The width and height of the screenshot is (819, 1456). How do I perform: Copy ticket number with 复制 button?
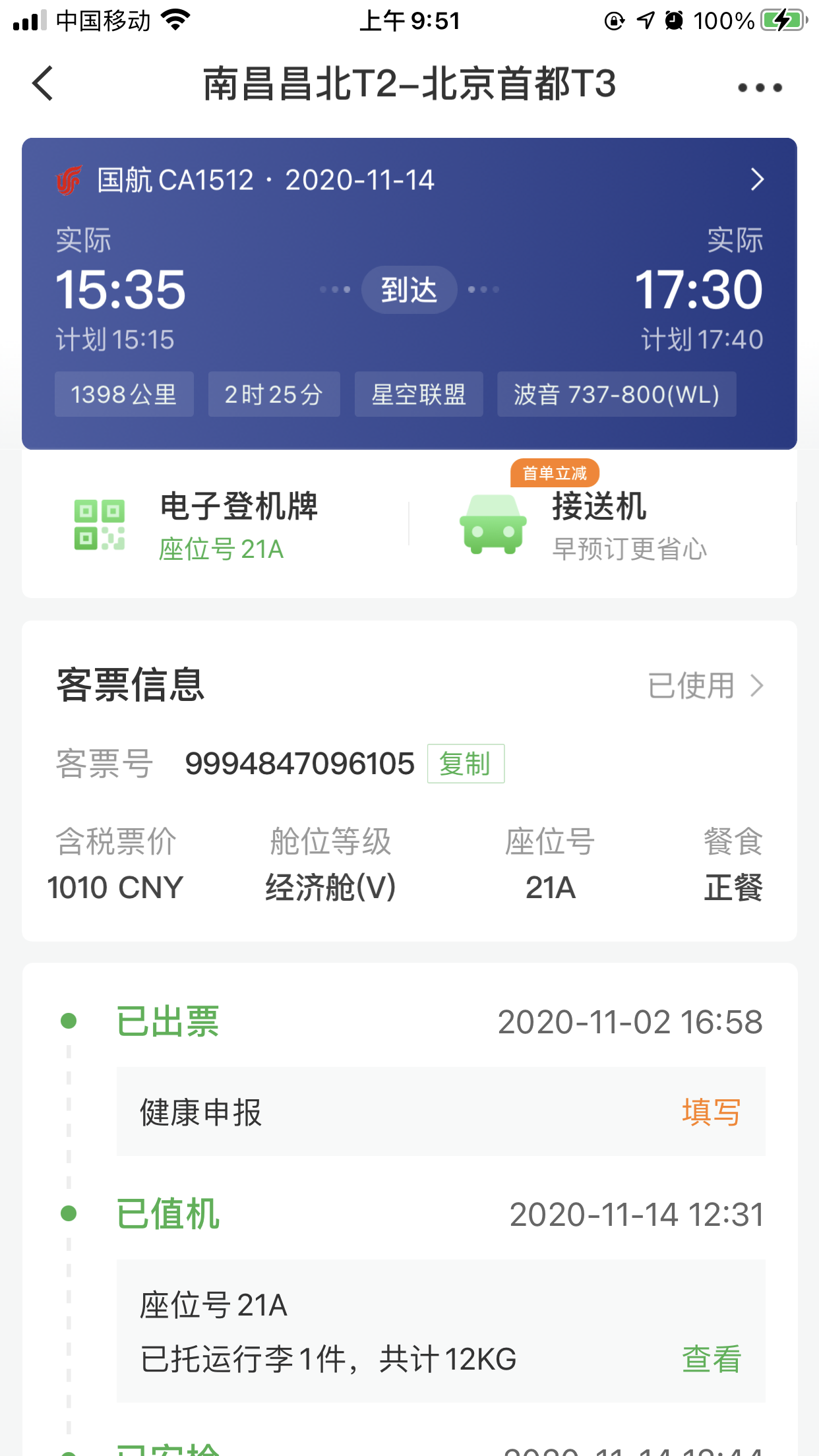tap(466, 764)
